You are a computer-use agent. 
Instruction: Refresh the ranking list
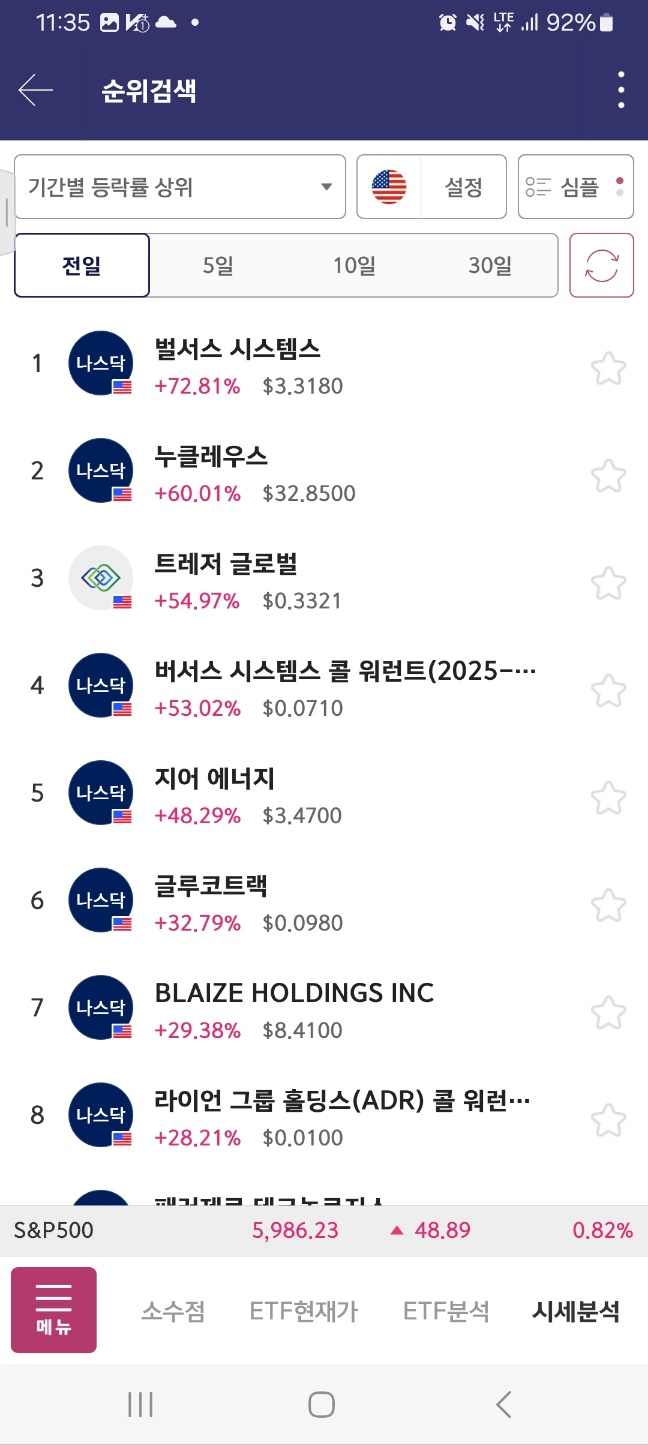tap(602, 266)
